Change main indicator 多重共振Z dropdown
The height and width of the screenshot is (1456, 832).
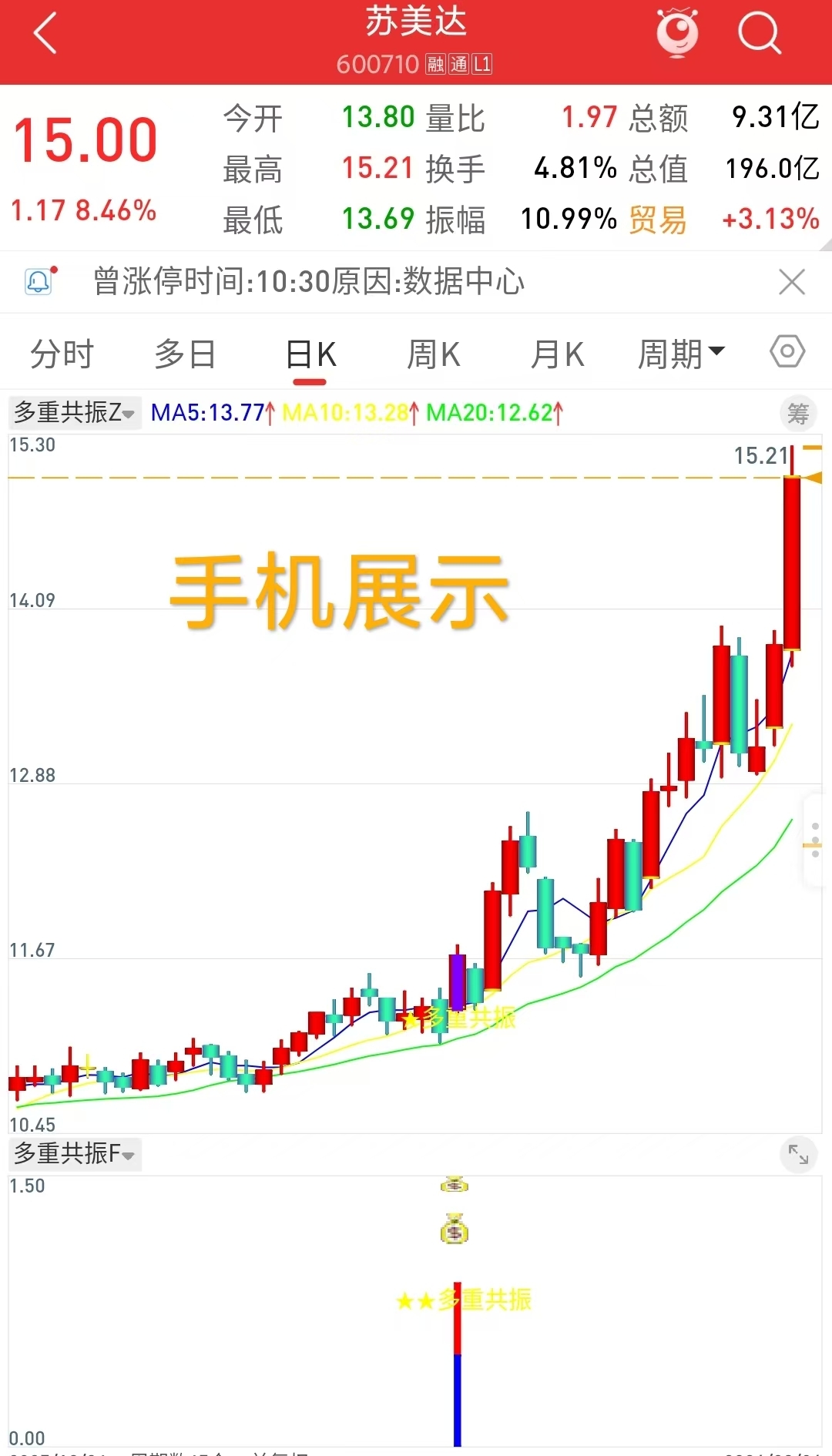click(74, 413)
